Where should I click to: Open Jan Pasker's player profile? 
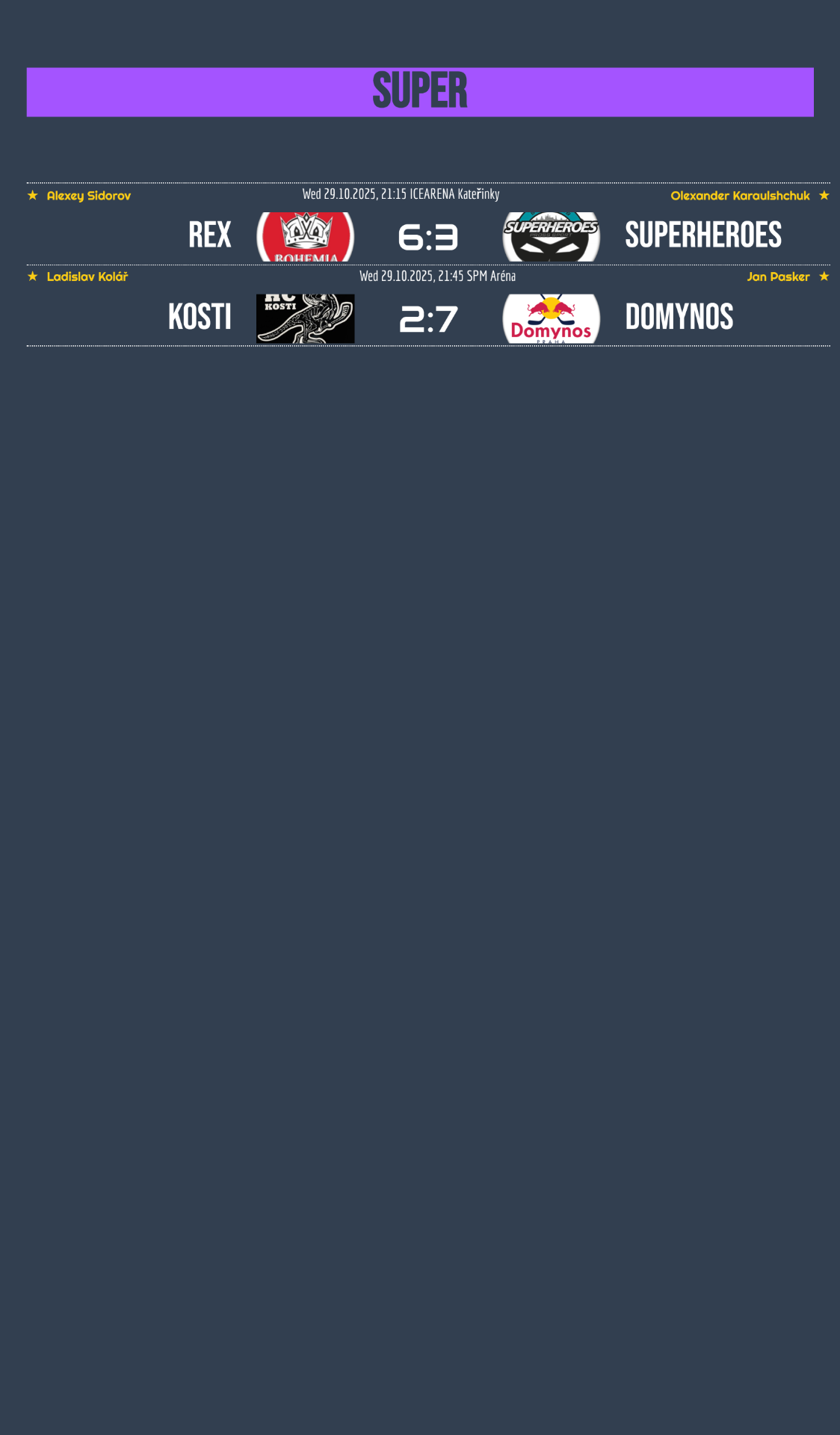point(777,277)
